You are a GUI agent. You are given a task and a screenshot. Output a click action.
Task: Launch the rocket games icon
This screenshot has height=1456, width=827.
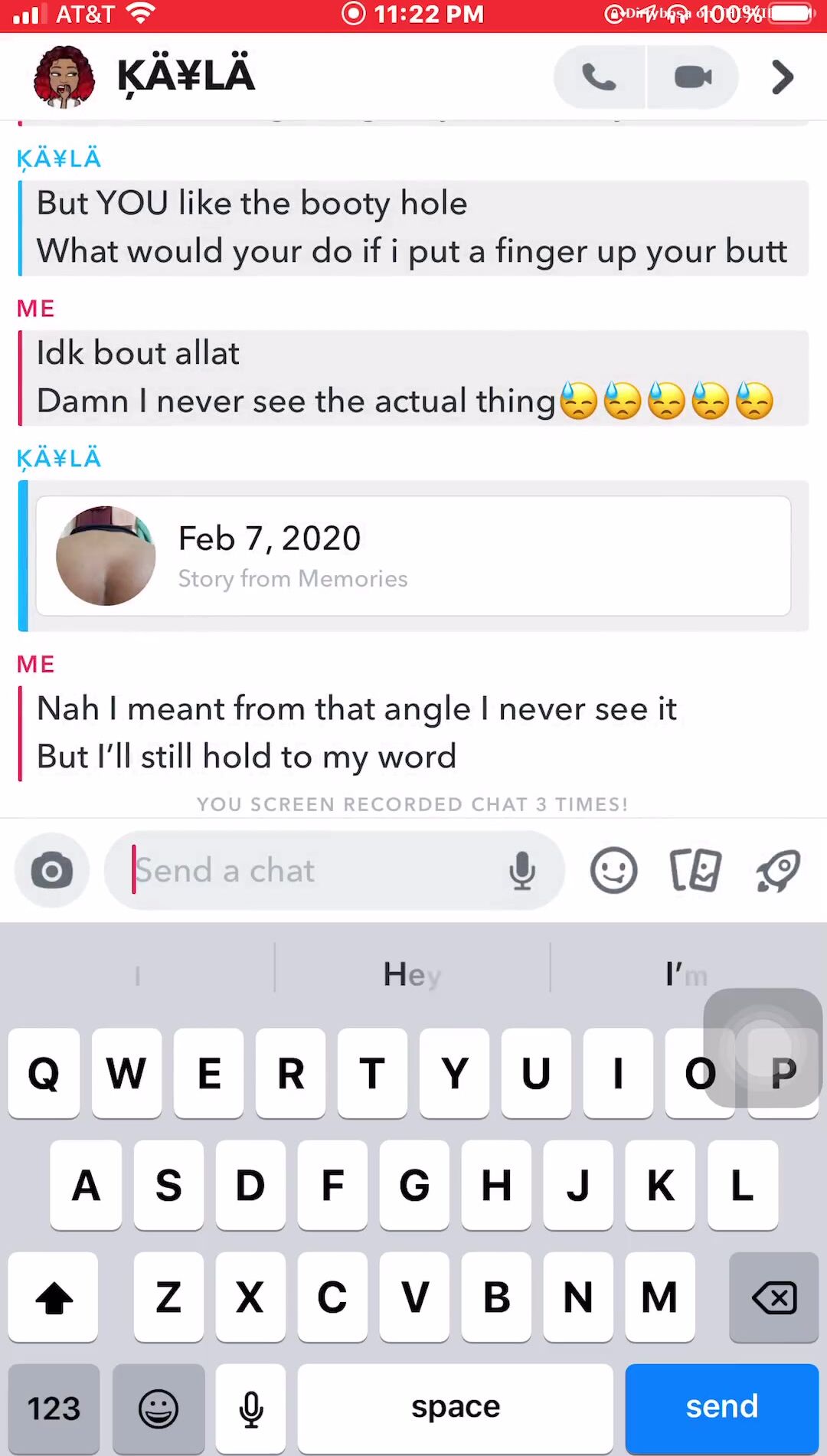[778, 871]
